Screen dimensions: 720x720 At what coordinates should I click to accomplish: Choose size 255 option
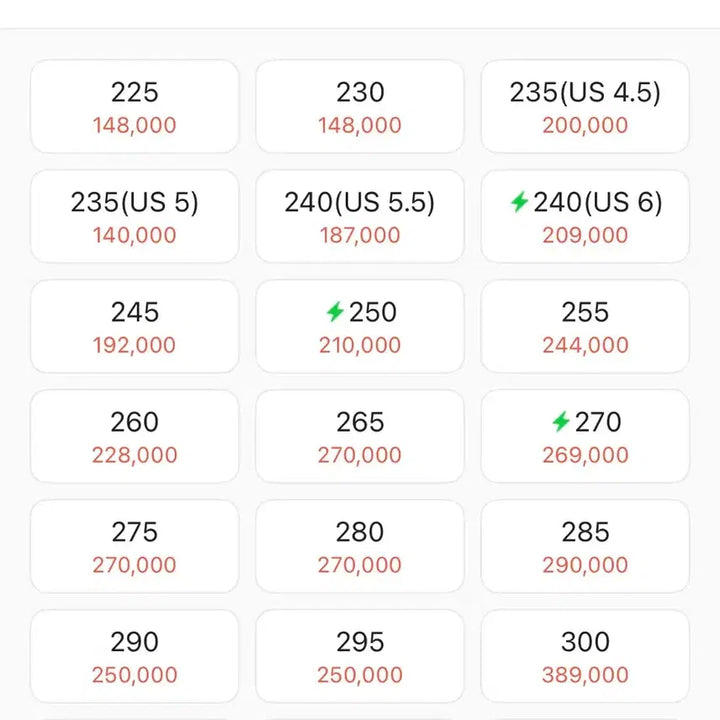[585, 327]
